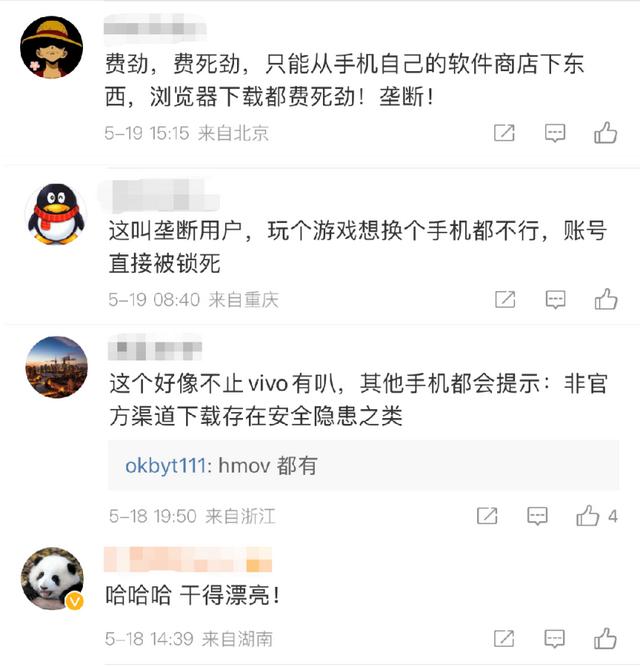
Task: Open the reply from okbyt111
Action: click(220, 466)
